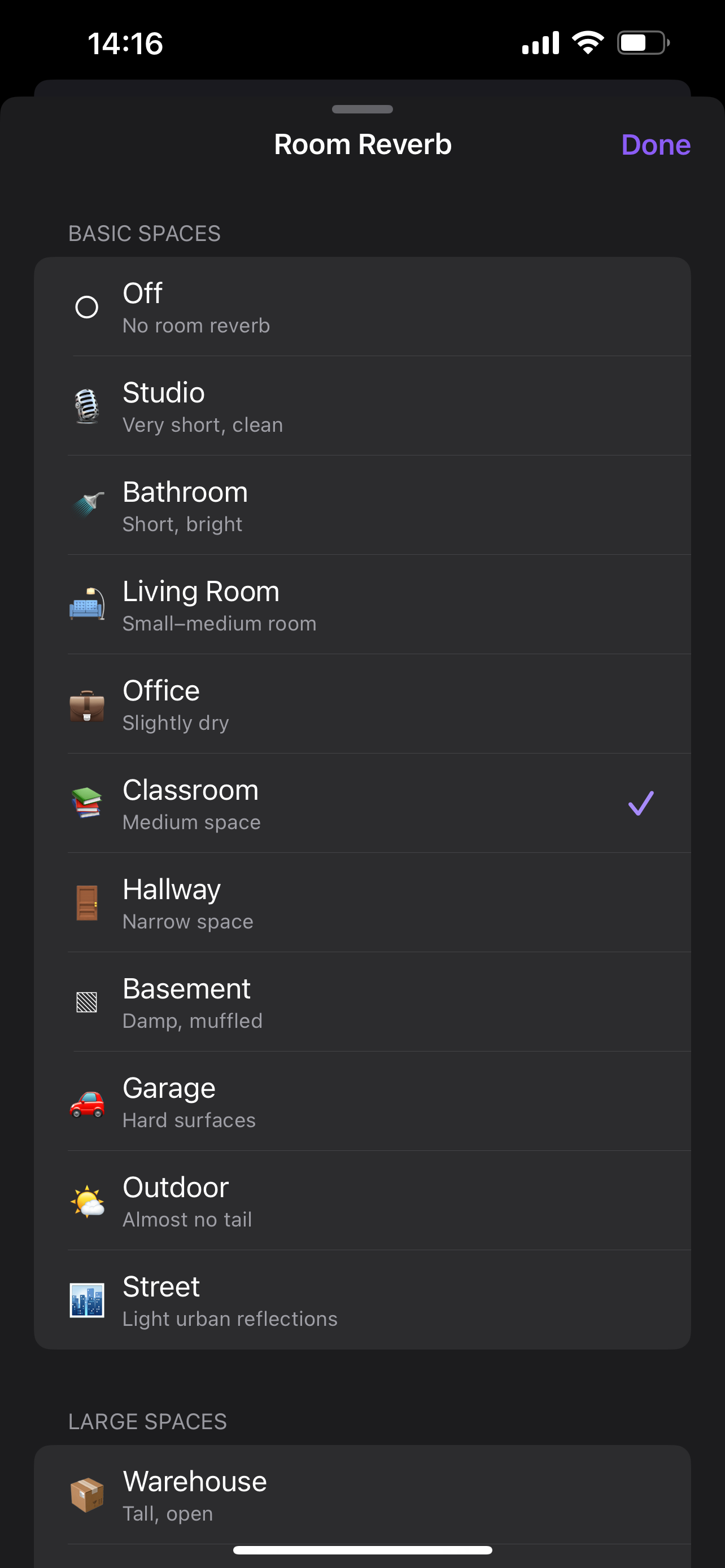
Task: Choose the Street urban reflections preset
Action: (362, 1299)
